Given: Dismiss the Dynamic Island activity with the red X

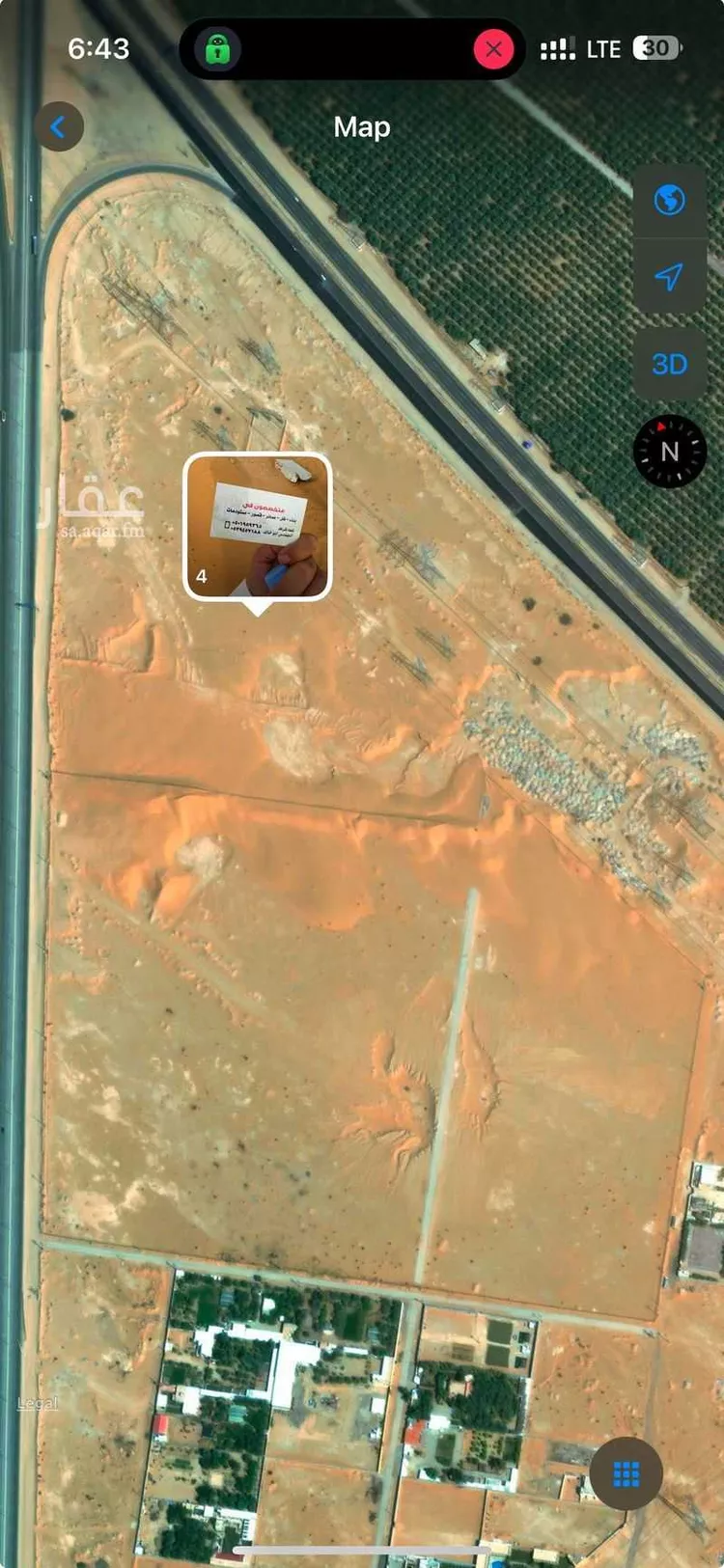Looking at the screenshot, I should click(x=493, y=48).
